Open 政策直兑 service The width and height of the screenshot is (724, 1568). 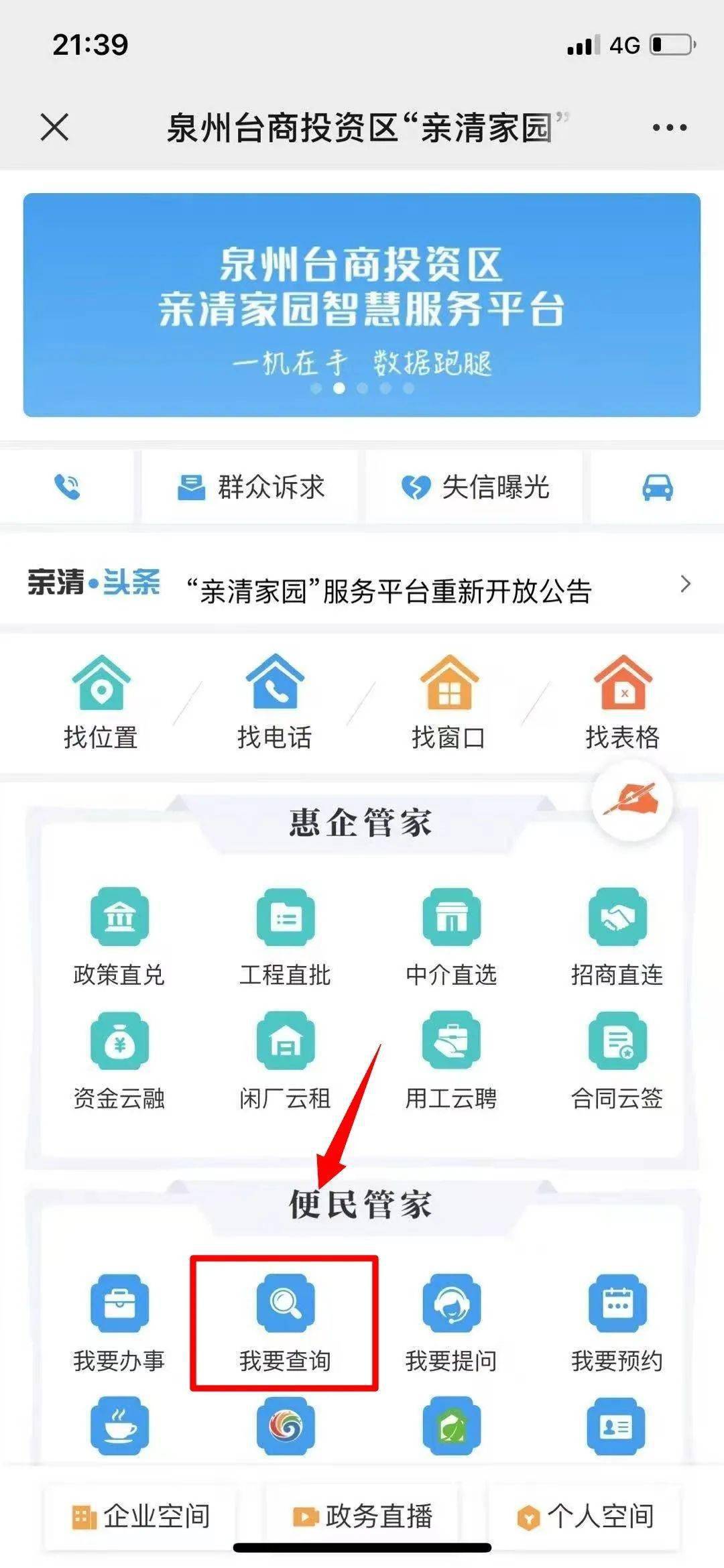coord(119,937)
